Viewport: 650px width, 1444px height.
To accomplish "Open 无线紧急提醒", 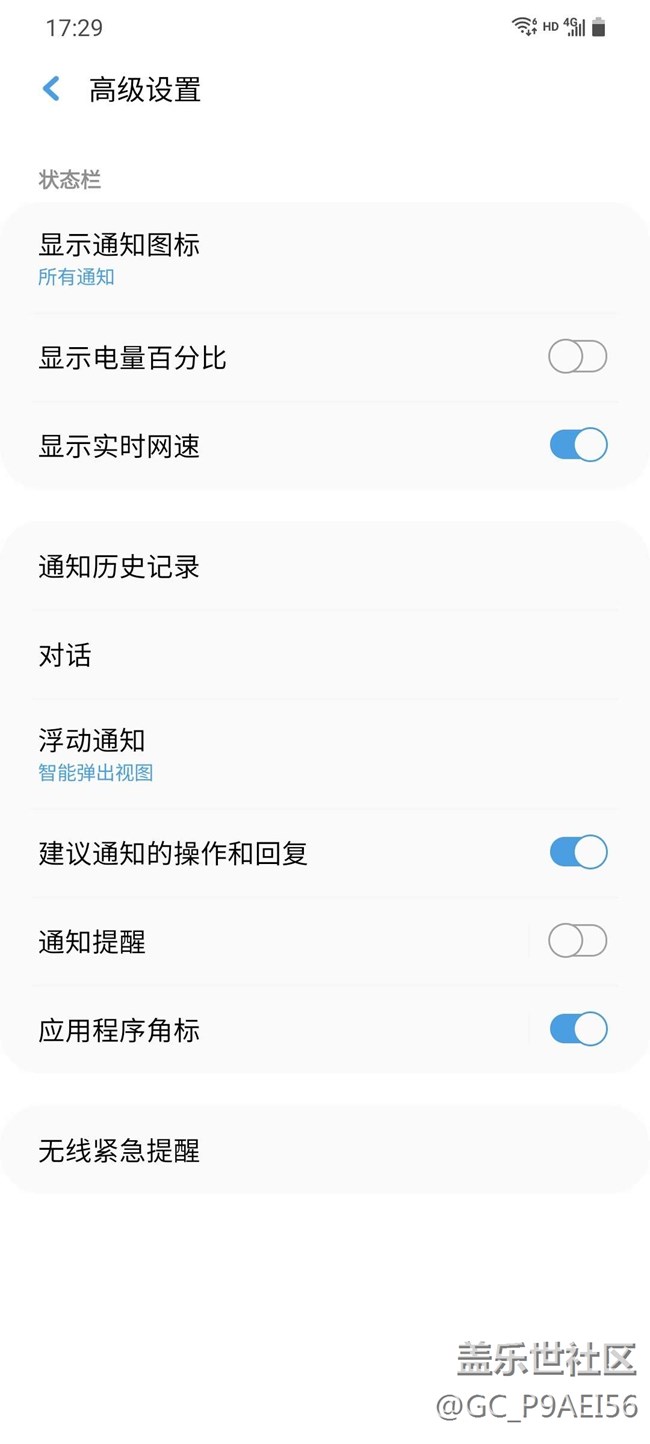I will tap(325, 1150).
